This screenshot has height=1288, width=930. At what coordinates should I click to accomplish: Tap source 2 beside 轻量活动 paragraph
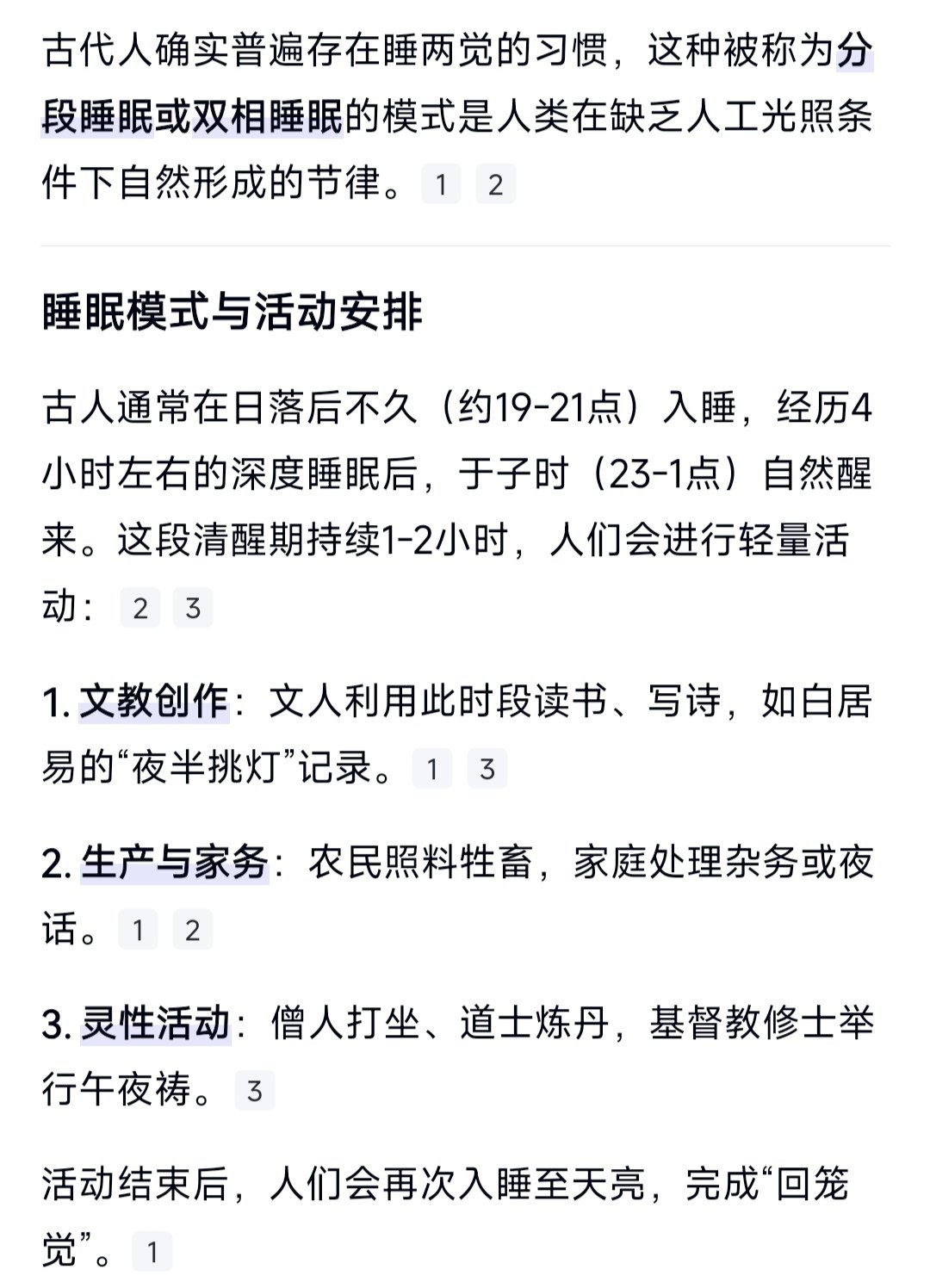139,608
